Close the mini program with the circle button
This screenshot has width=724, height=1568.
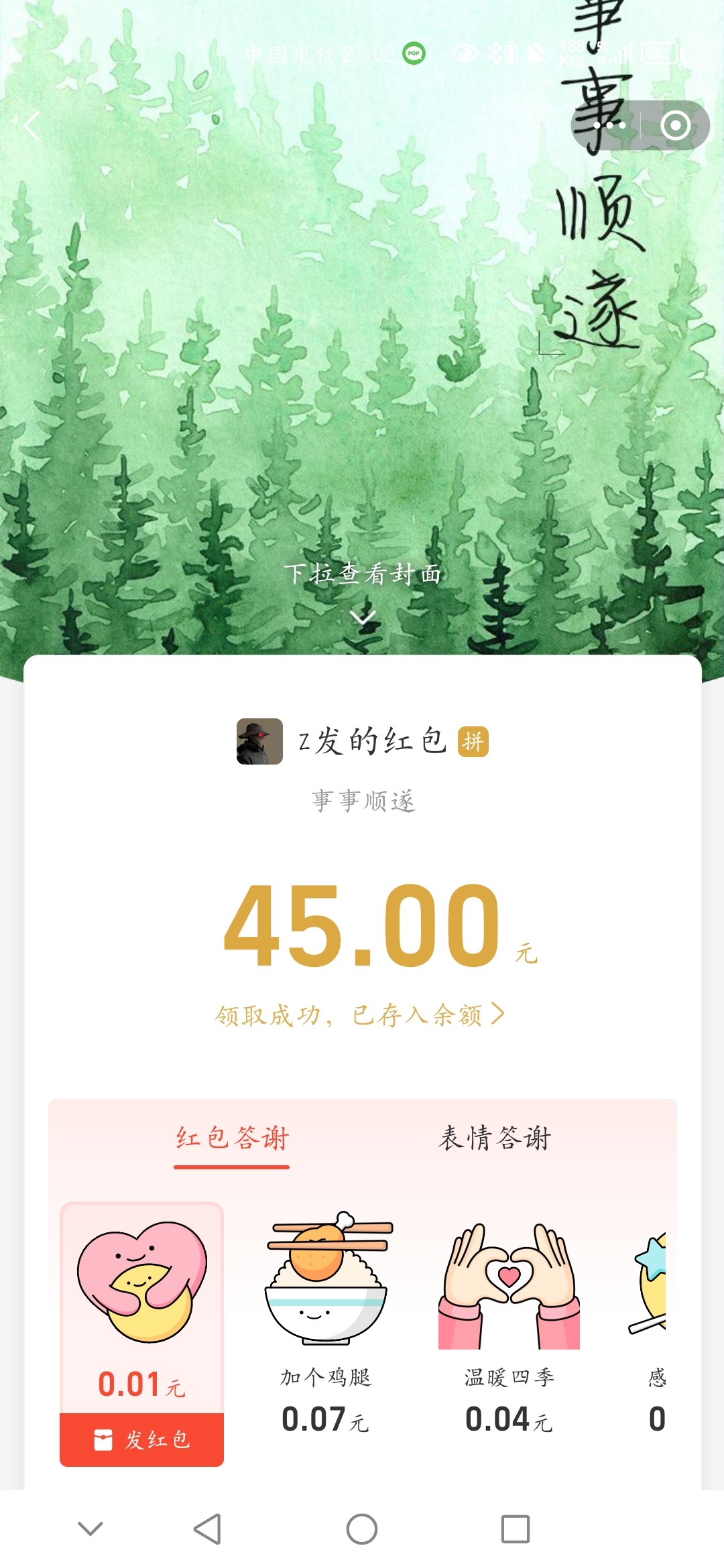675,126
